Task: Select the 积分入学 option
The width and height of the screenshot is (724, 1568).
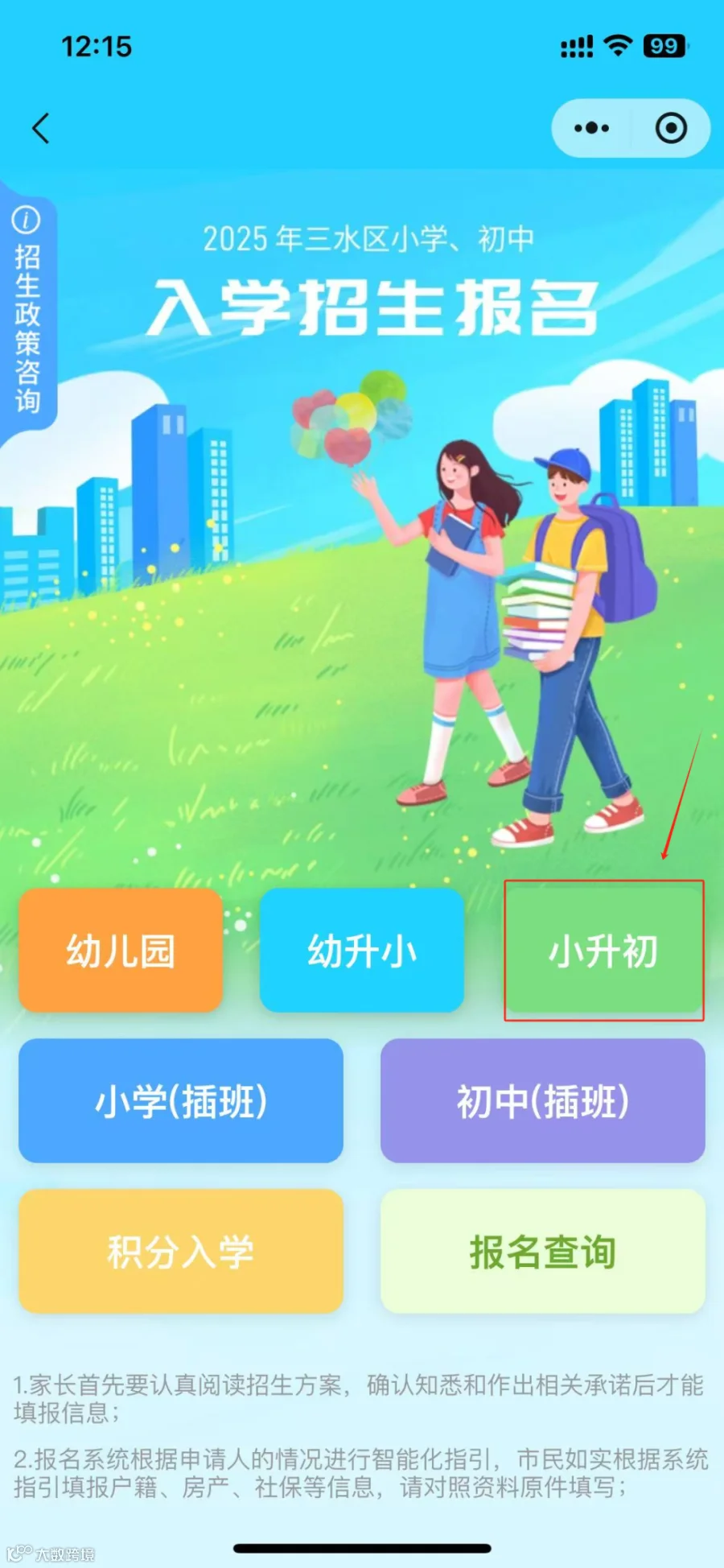Action: [x=181, y=1252]
